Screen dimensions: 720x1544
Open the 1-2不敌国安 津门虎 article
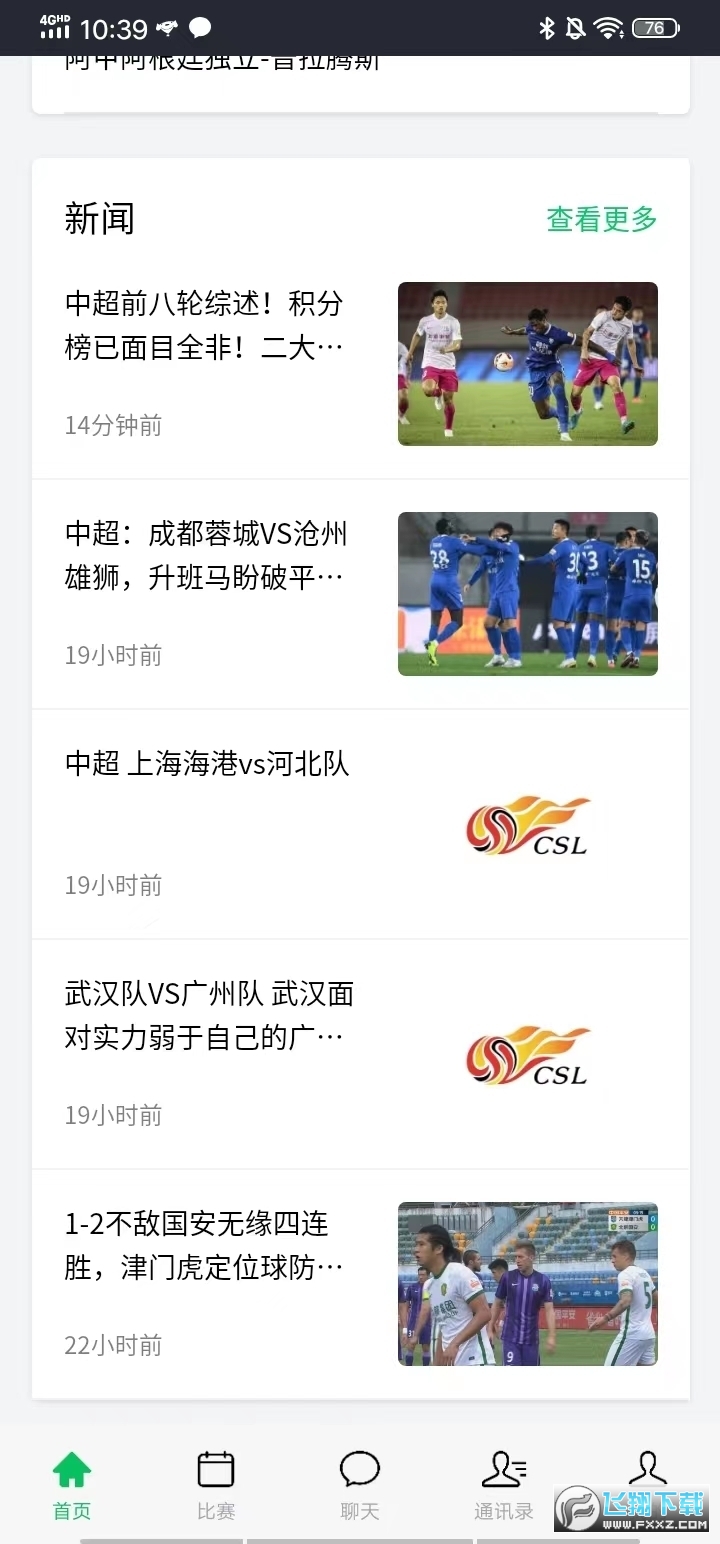click(204, 1246)
